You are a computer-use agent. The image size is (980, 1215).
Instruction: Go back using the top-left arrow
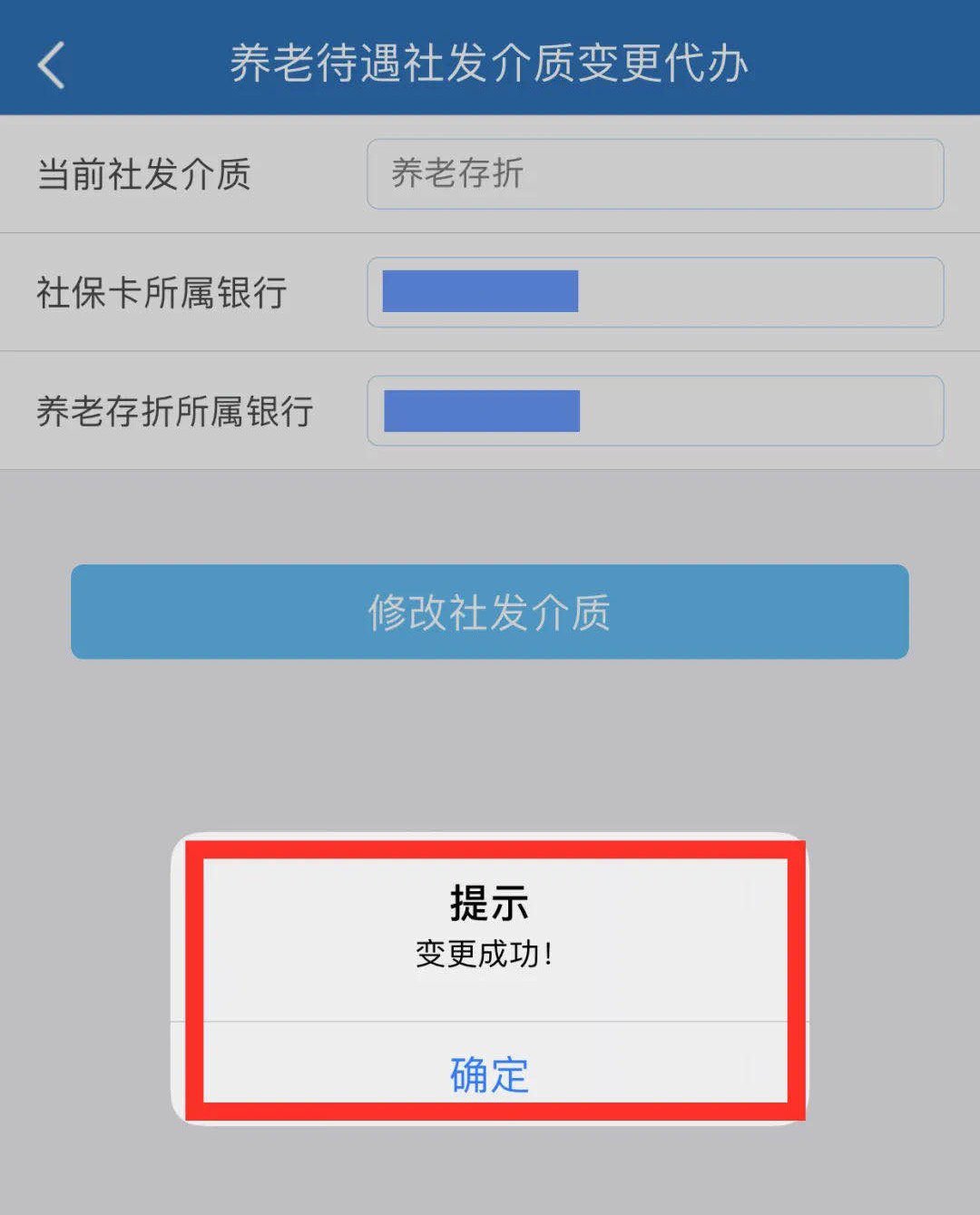coord(52,65)
